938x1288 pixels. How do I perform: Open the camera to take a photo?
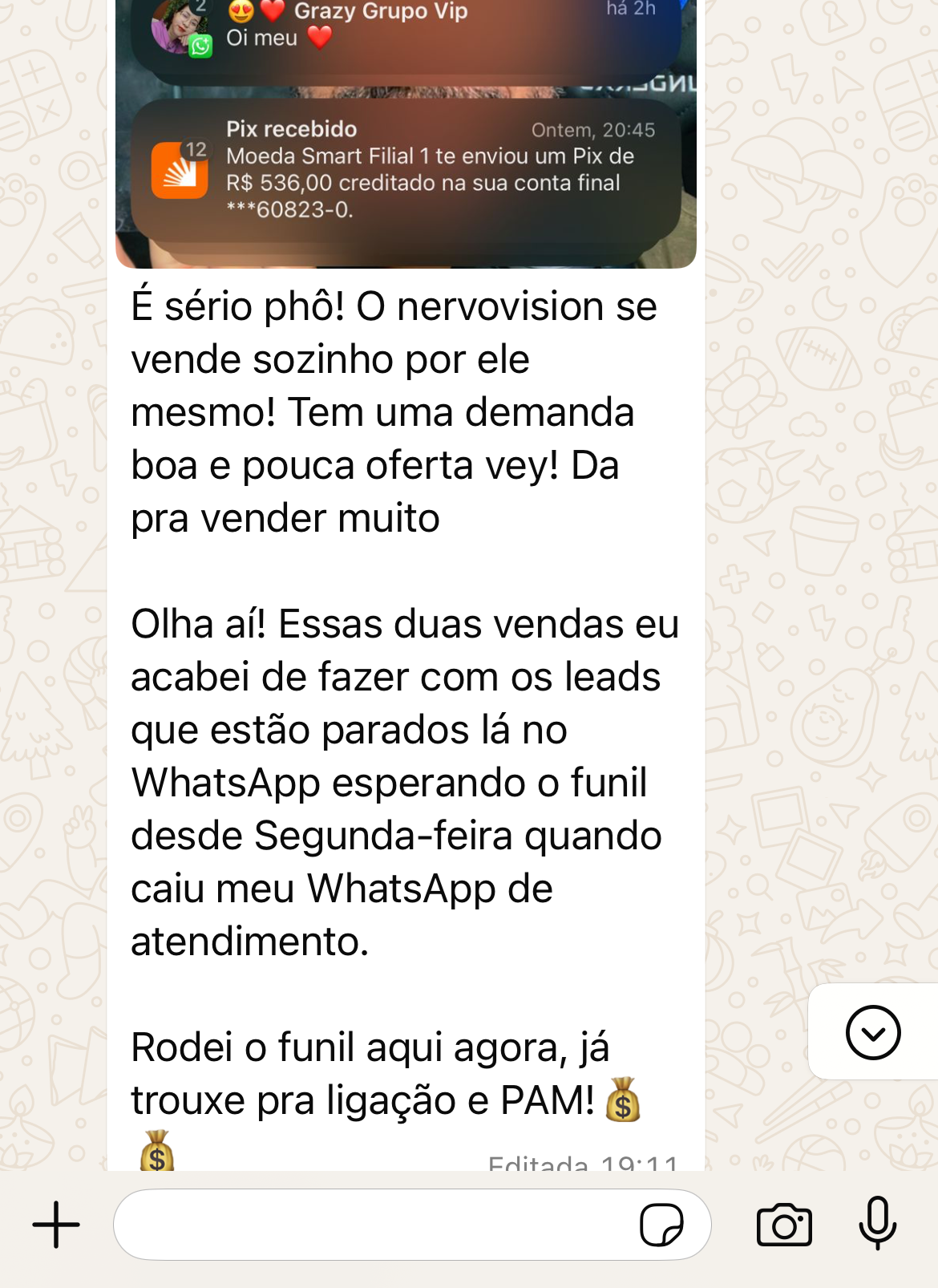tap(784, 1225)
